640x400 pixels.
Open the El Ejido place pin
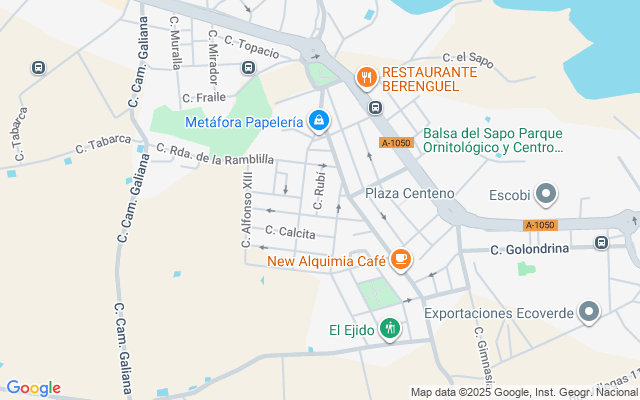390,329
